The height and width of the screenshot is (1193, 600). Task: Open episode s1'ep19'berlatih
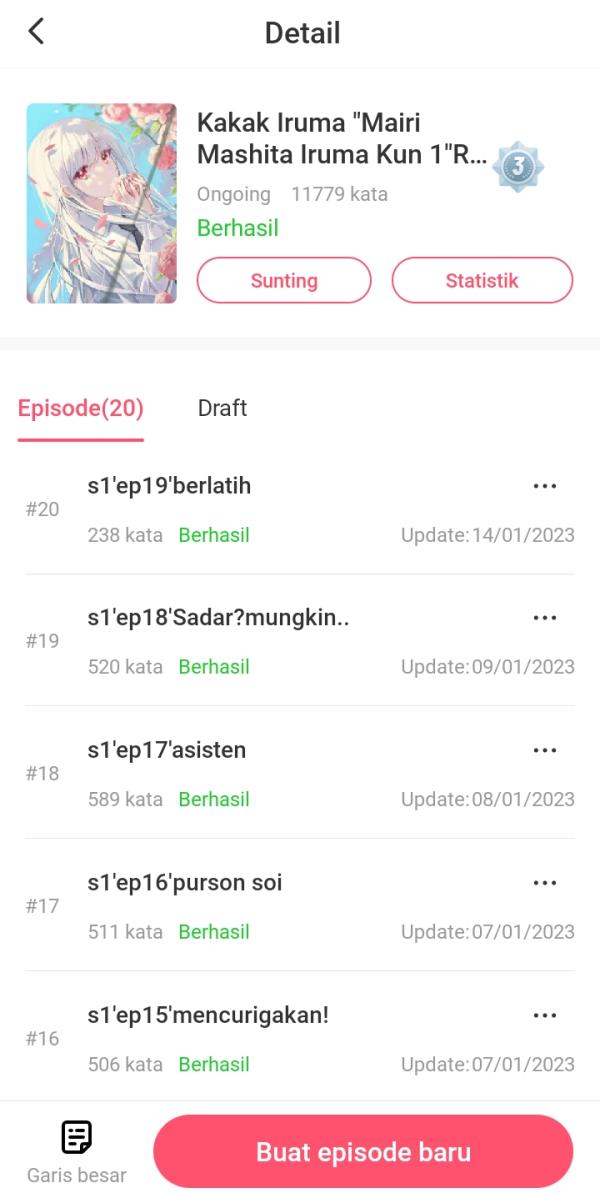(169, 487)
